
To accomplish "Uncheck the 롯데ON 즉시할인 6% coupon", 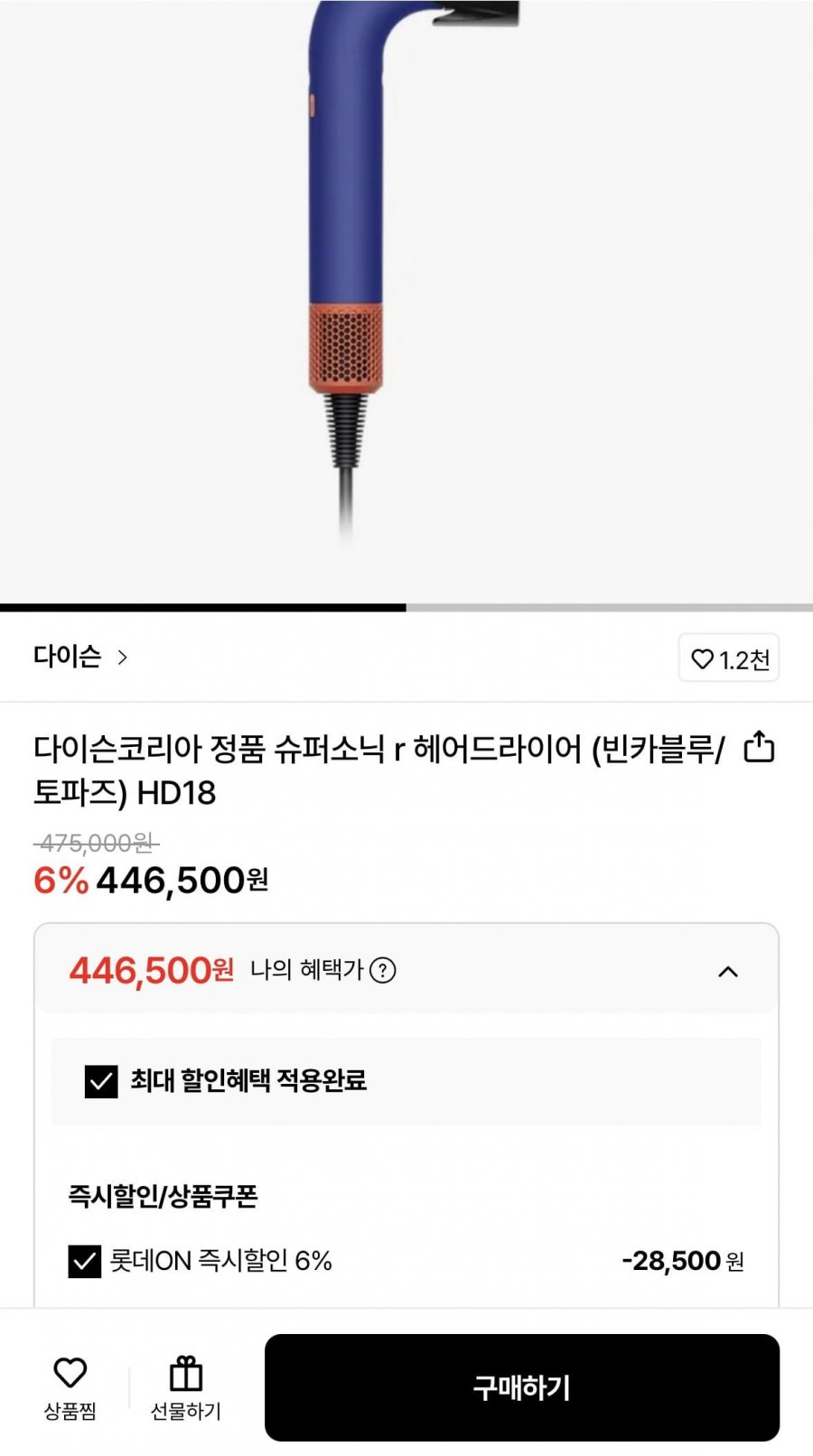I will [85, 1261].
